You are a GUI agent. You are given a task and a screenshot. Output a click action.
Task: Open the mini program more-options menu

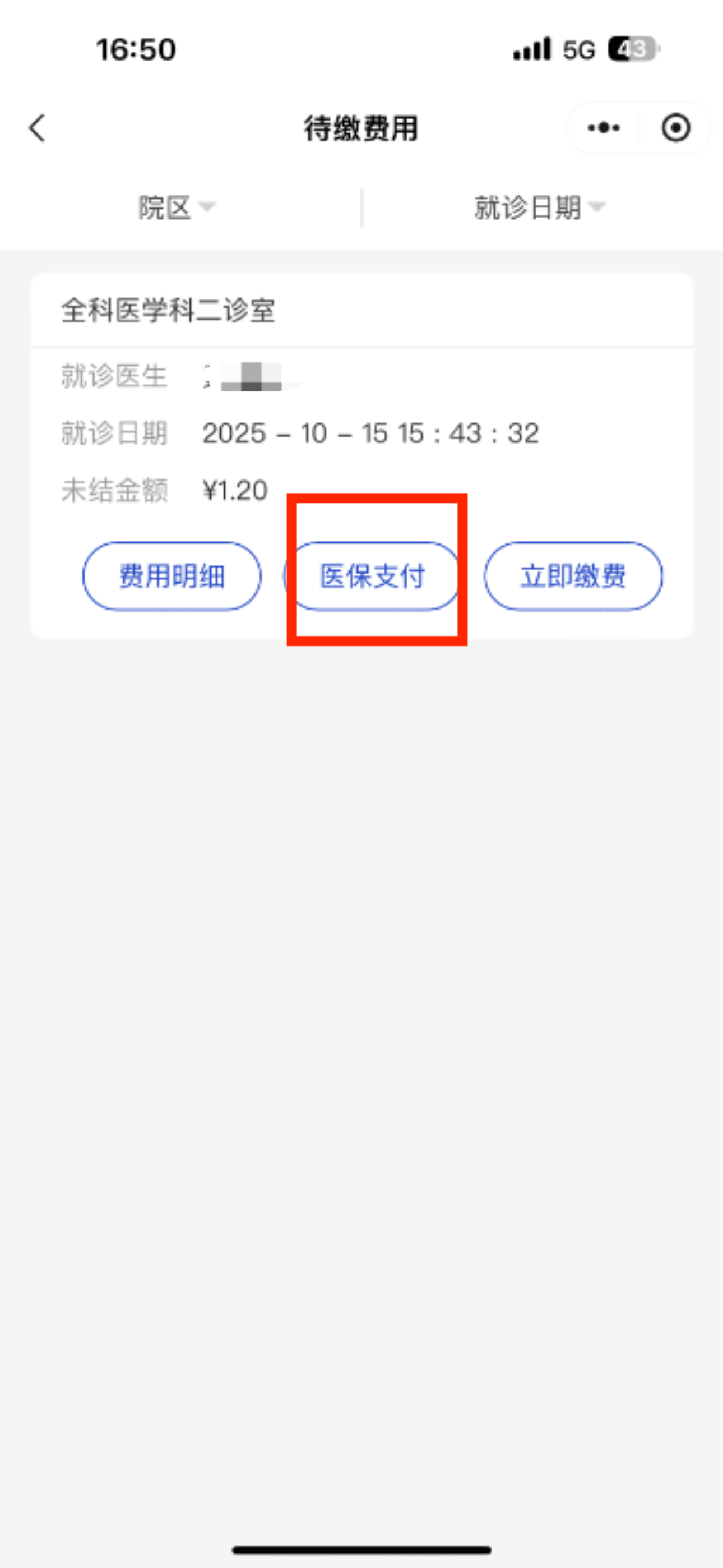pos(604,128)
